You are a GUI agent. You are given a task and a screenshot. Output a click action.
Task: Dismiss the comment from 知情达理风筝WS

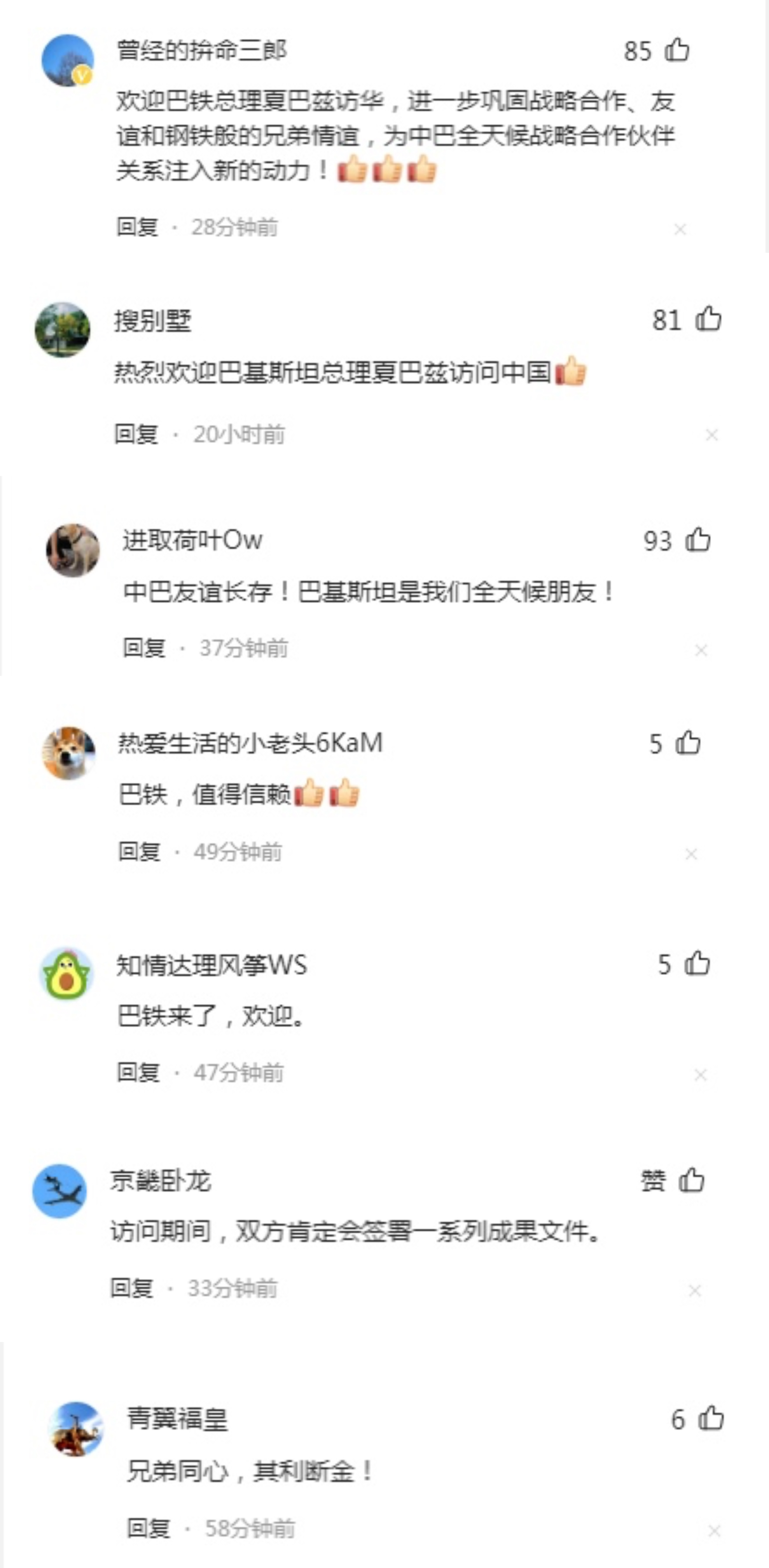click(x=700, y=1075)
